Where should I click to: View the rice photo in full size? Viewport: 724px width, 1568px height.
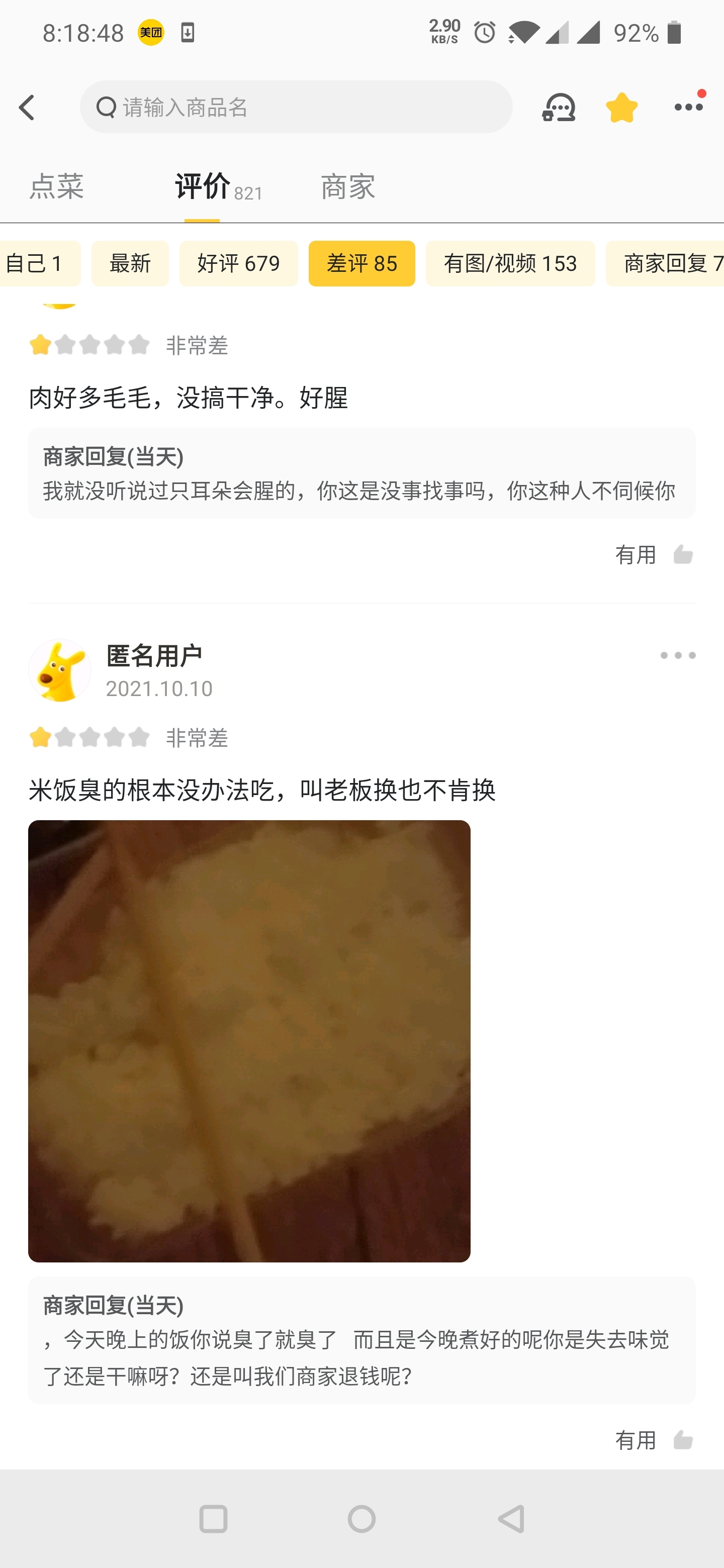tap(249, 1041)
